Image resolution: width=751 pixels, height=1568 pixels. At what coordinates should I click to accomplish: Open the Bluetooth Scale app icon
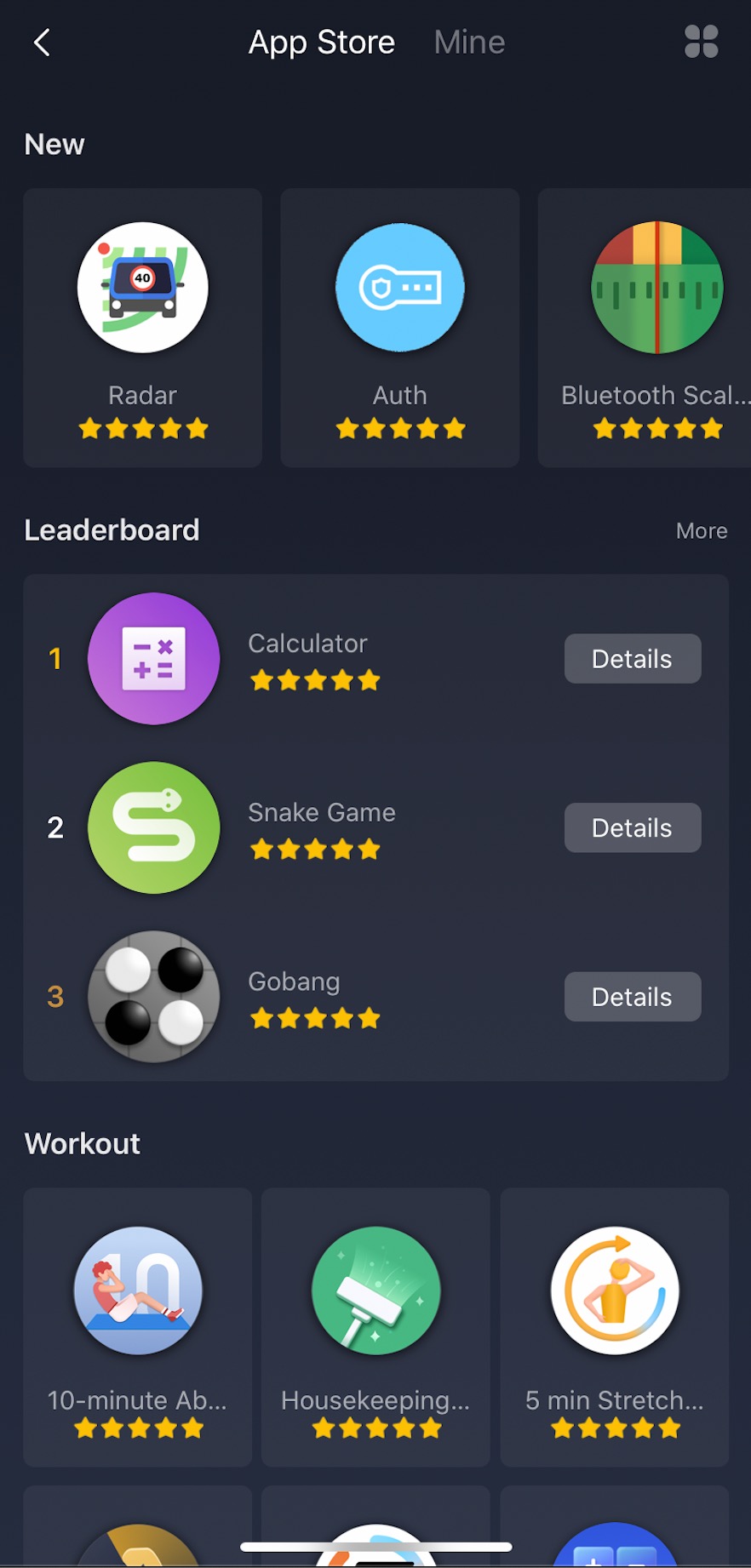(x=656, y=288)
